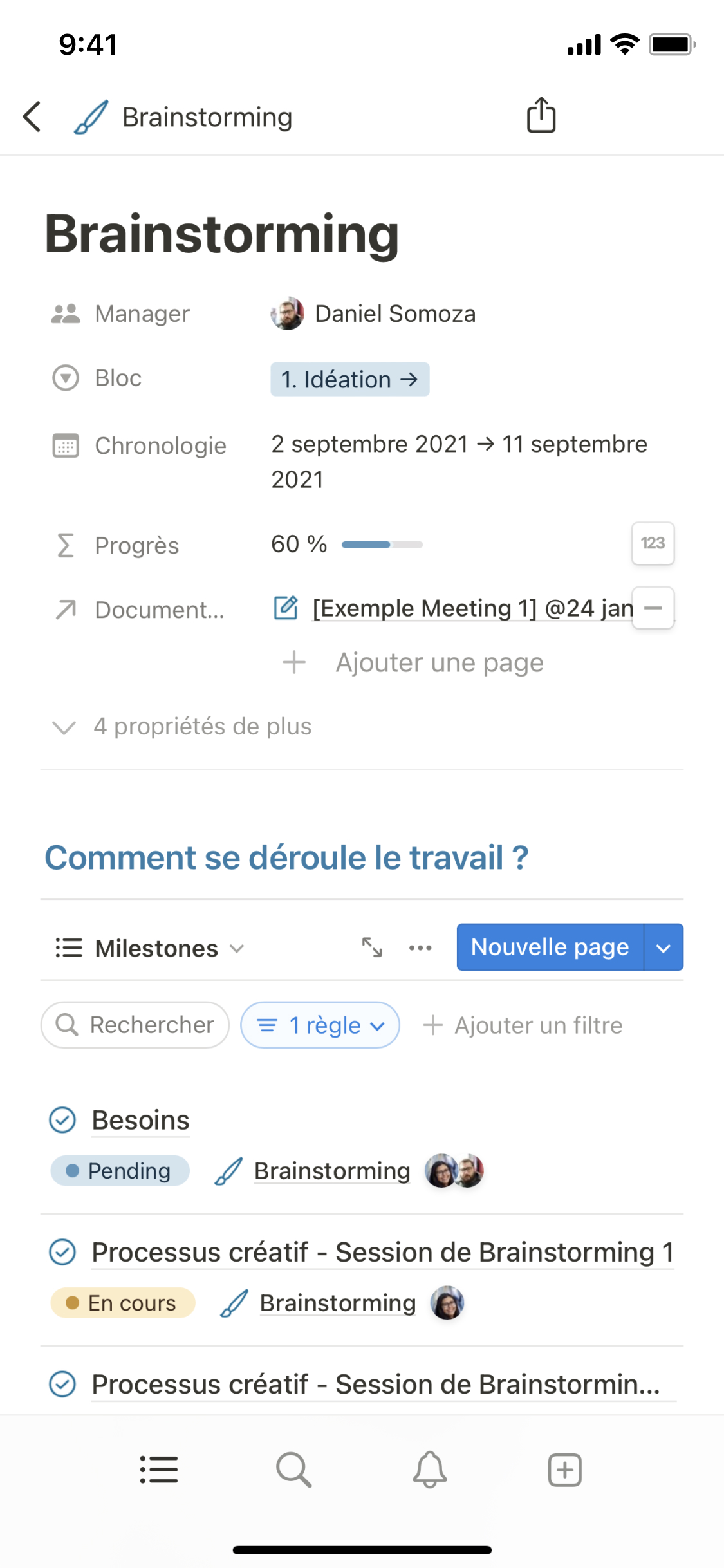Edit the Chronologie date range
Image resolution: width=724 pixels, height=1568 pixels.
458,461
